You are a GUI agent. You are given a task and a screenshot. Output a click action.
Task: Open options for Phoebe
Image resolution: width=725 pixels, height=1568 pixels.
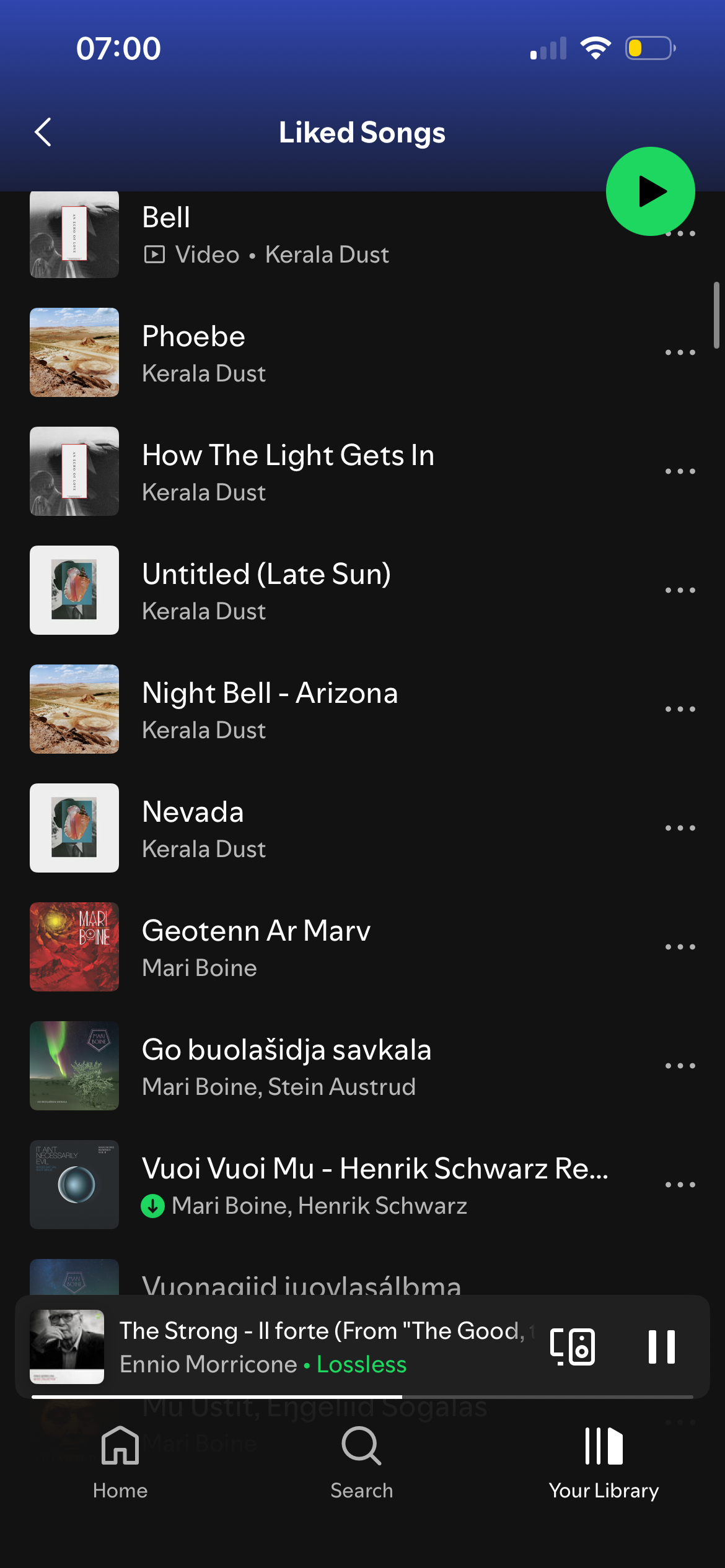click(680, 353)
